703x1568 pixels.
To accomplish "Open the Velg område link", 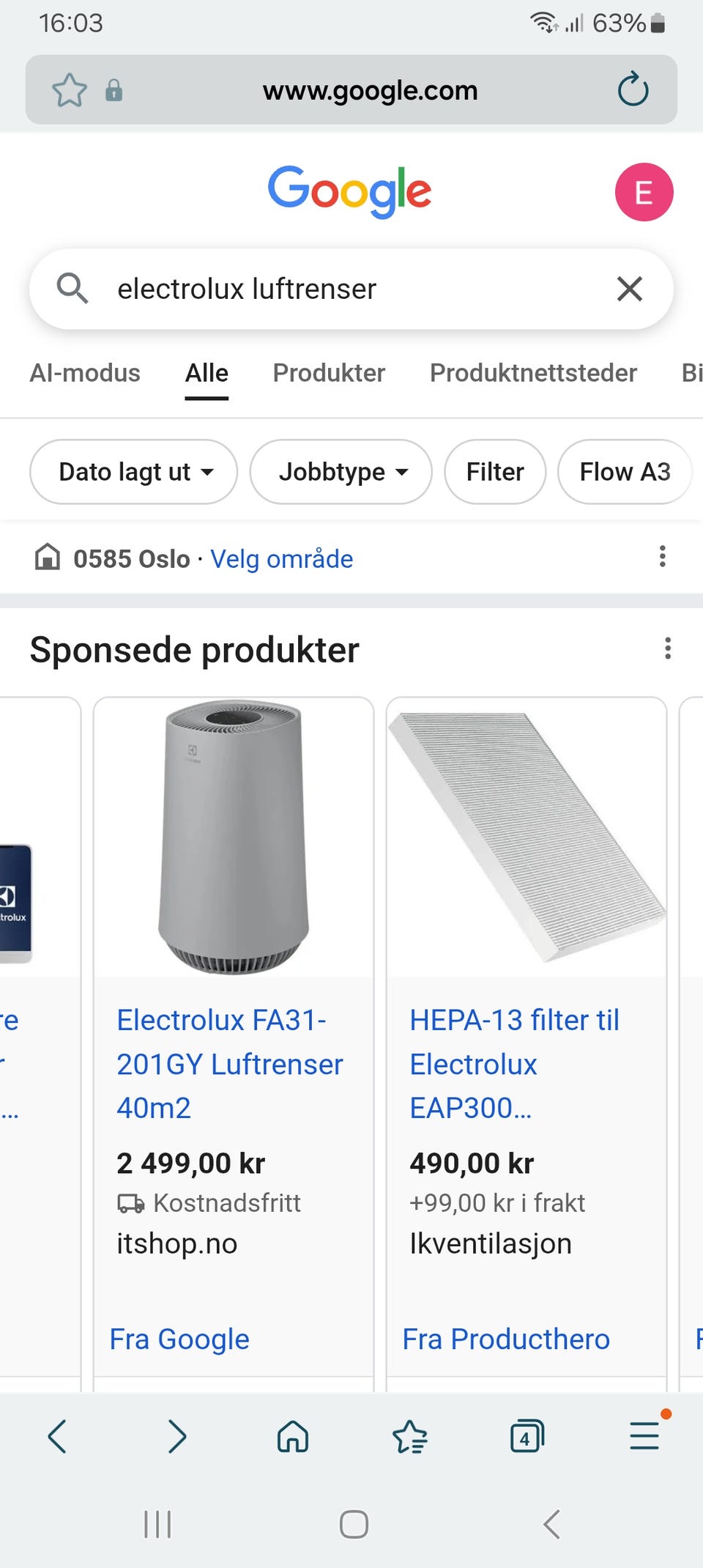I will pyautogui.click(x=282, y=558).
